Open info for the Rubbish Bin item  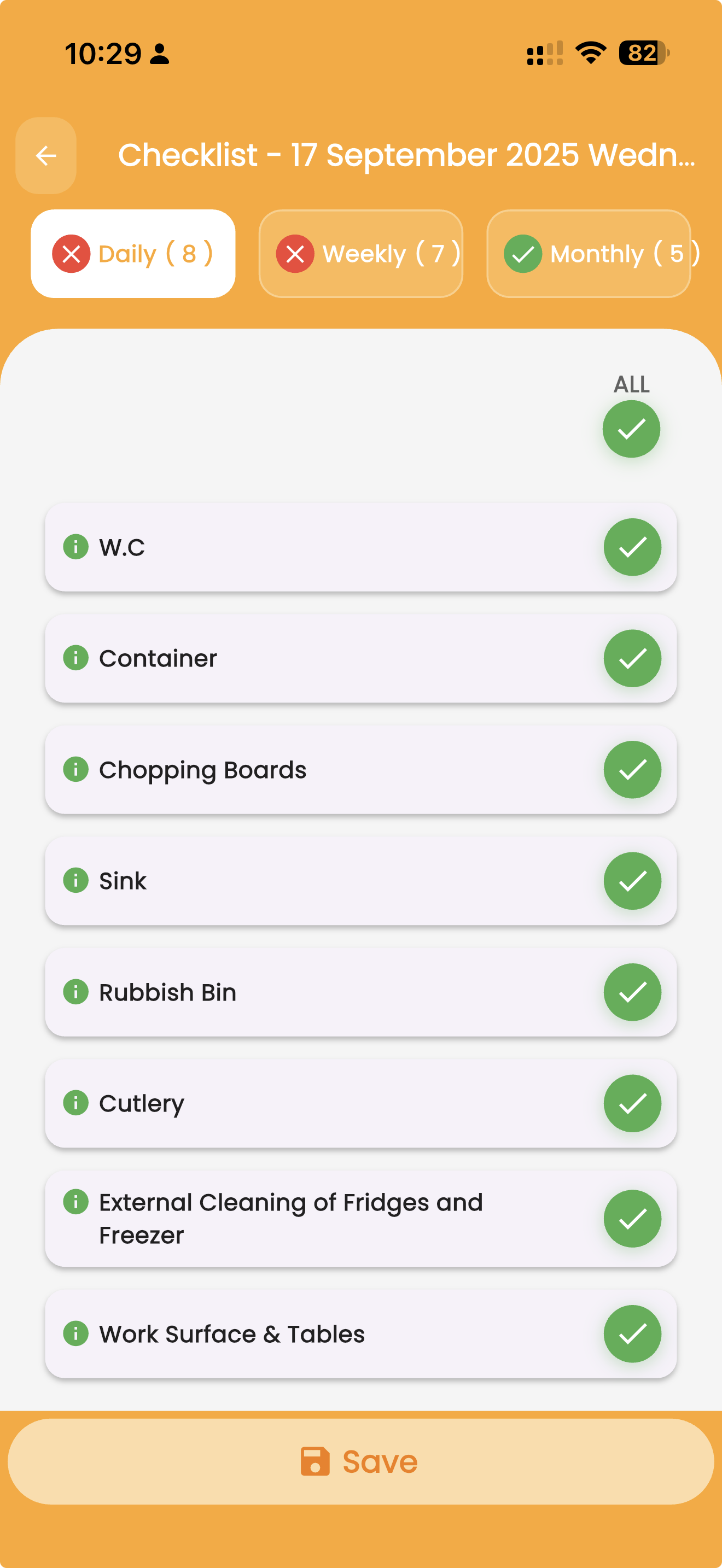(75, 992)
